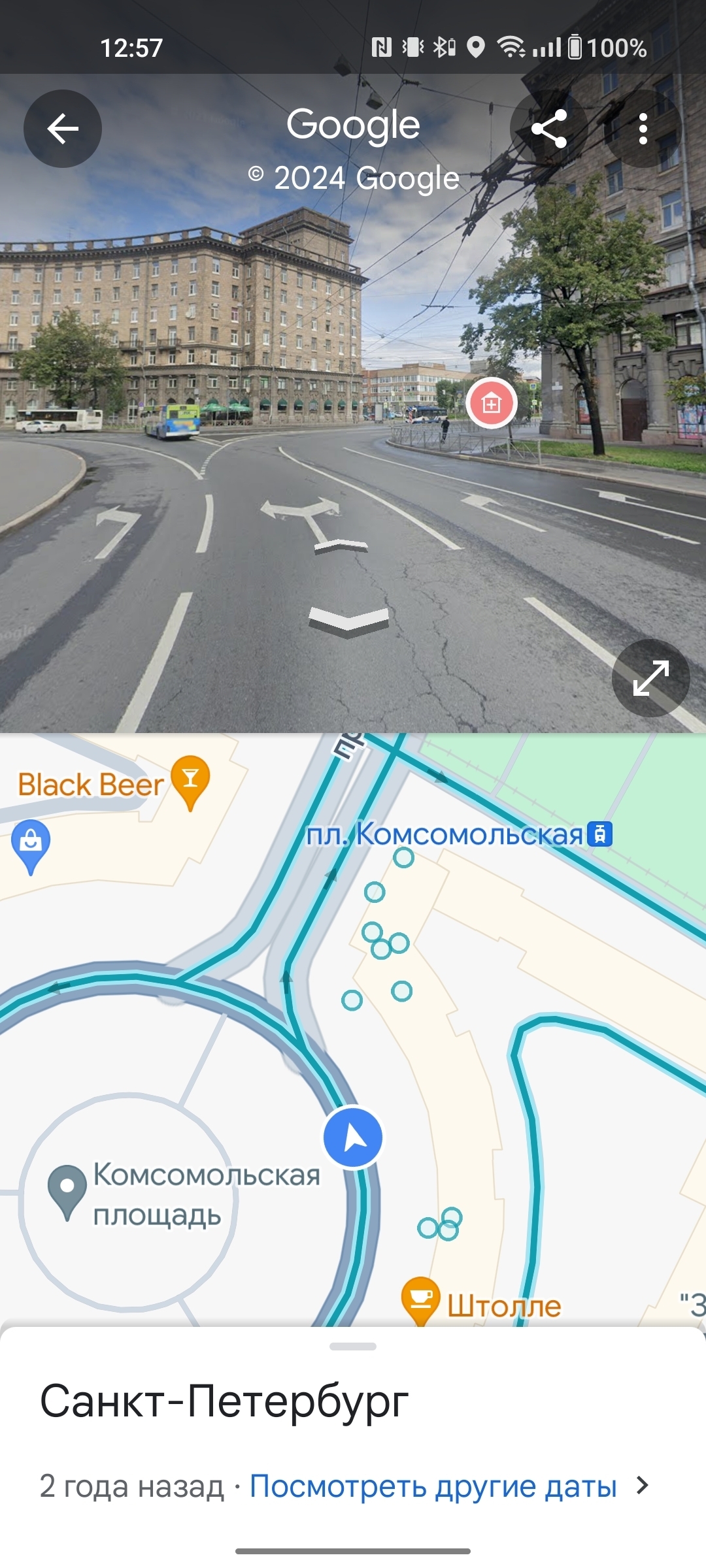The image size is (706, 1568).
Task: Share this Street View location
Action: [x=548, y=129]
